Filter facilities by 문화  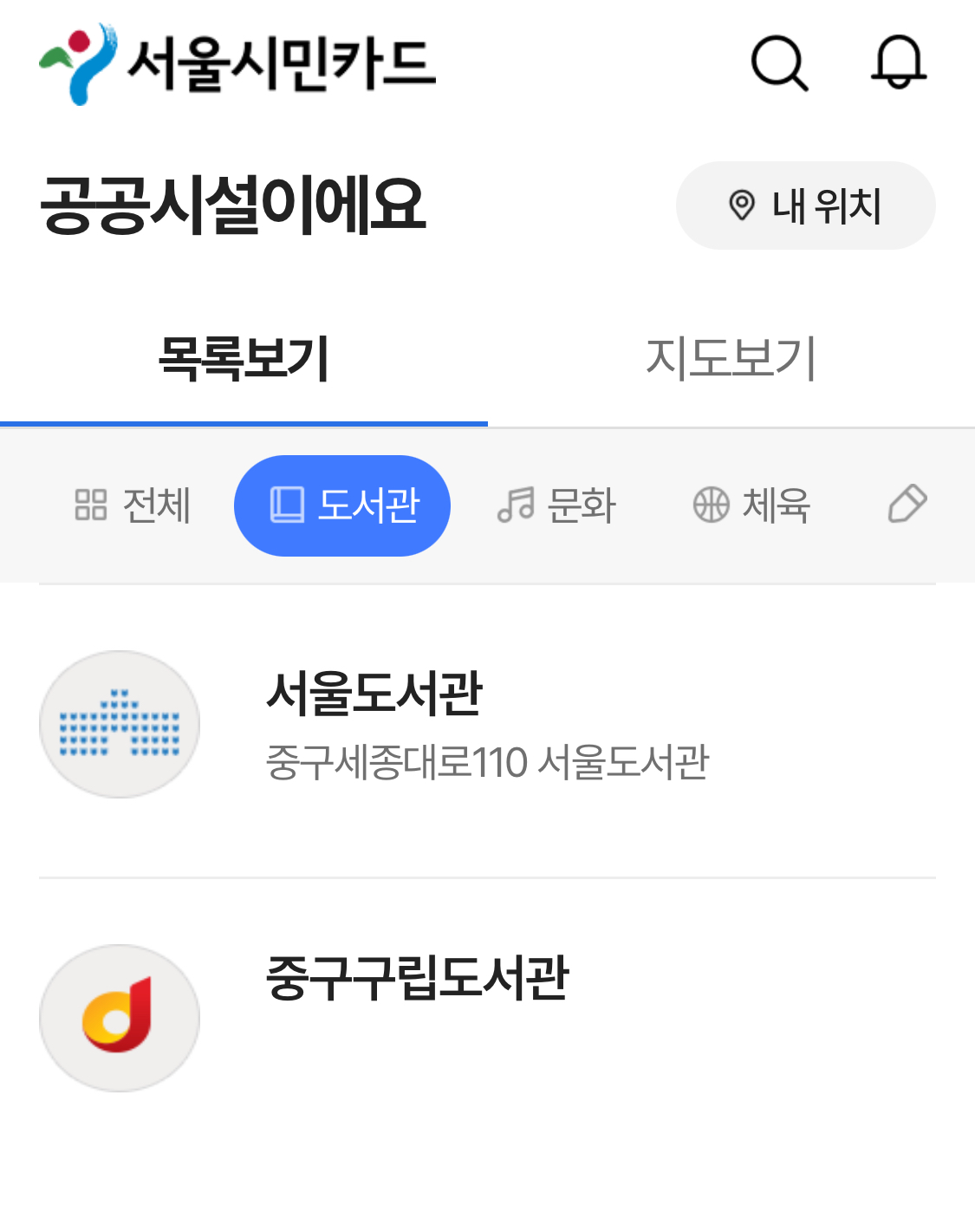tap(556, 505)
